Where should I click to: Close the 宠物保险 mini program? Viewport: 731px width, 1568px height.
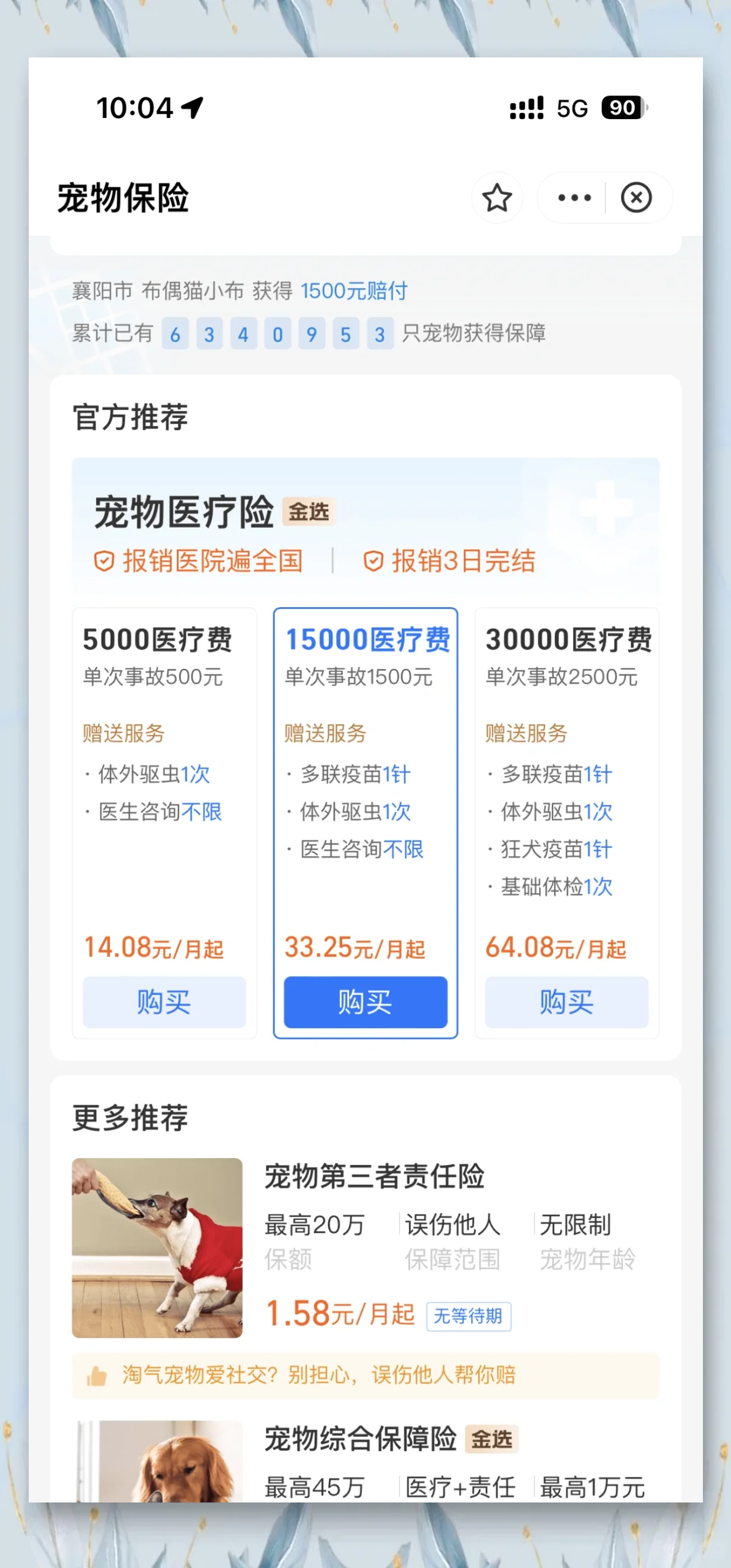[x=636, y=198]
